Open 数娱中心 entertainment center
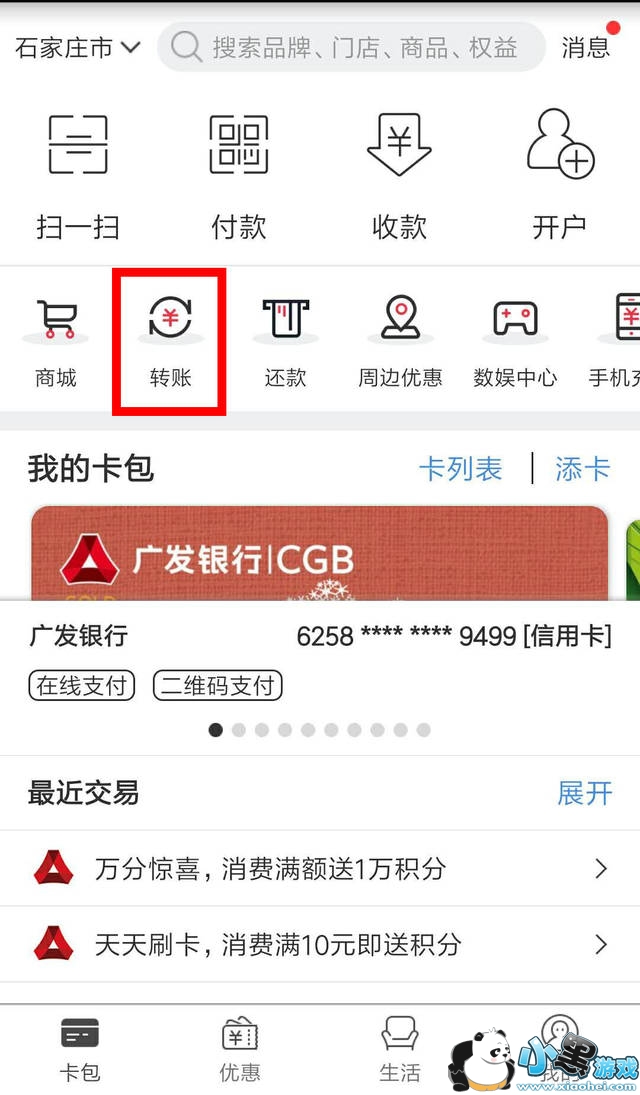The width and height of the screenshot is (640, 1095). pos(515,341)
